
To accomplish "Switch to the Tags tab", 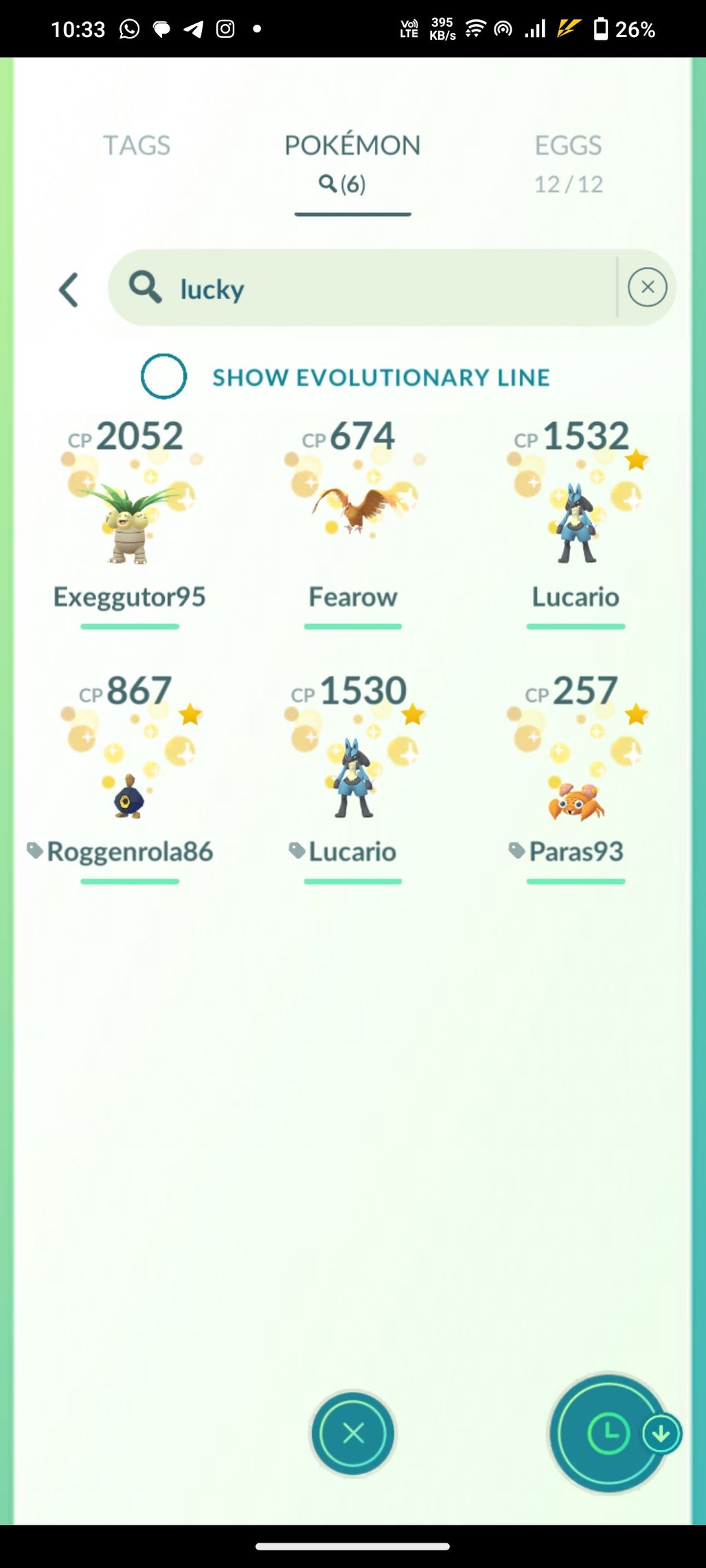I will click(x=137, y=146).
